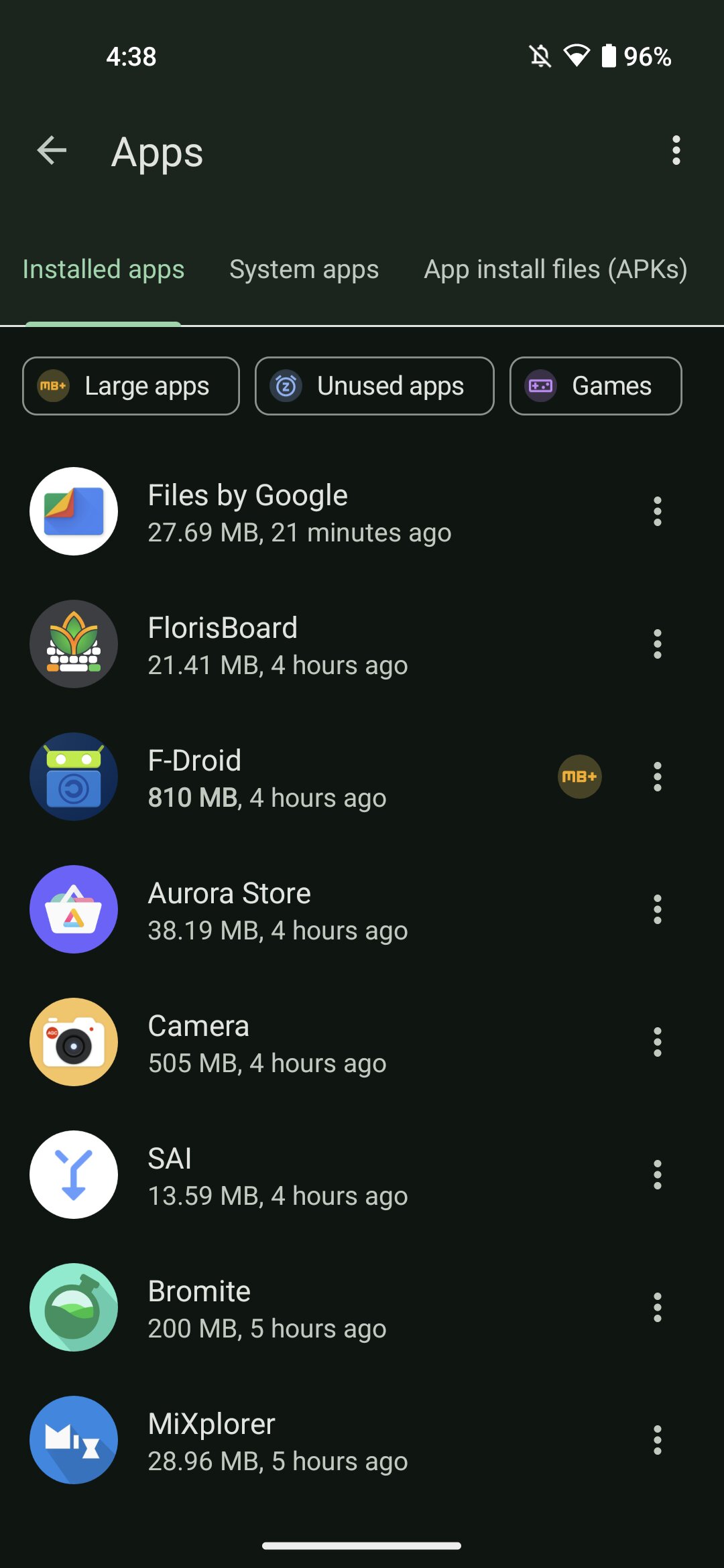This screenshot has width=724, height=1568.
Task: Select the Installed apps tab
Action: click(103, 269)
